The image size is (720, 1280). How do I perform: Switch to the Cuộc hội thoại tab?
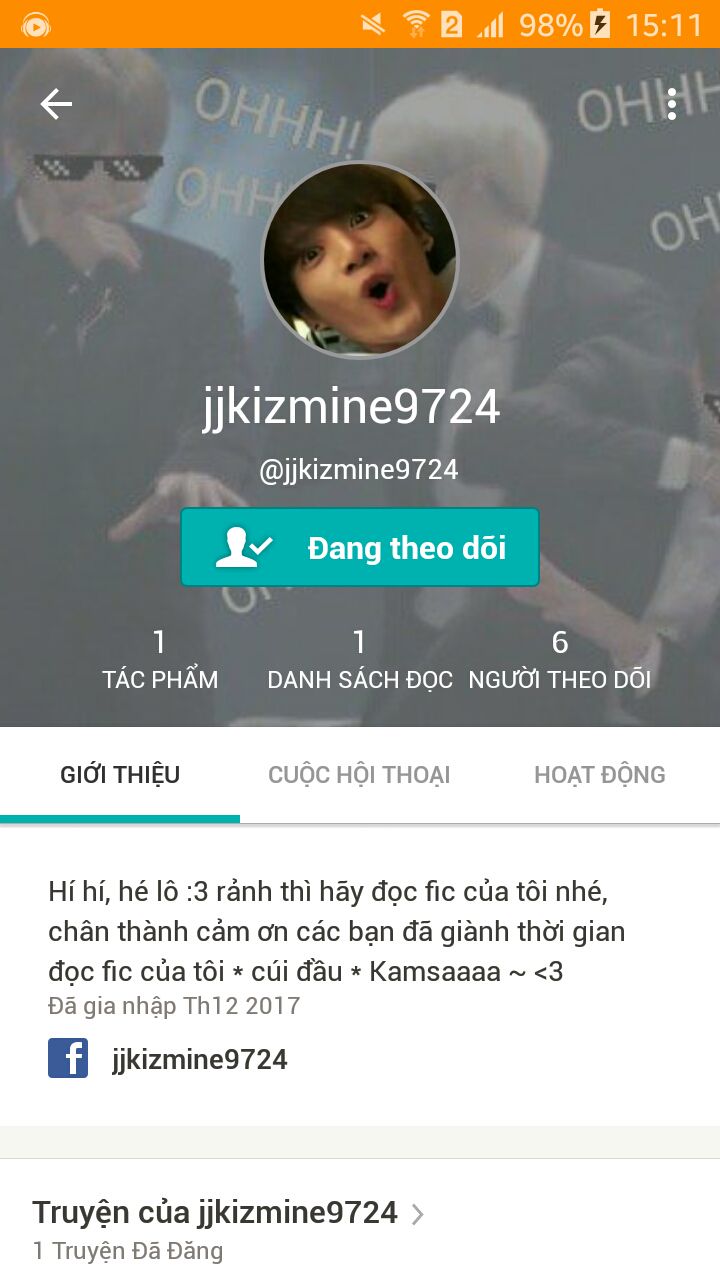[x=360, y=775]
